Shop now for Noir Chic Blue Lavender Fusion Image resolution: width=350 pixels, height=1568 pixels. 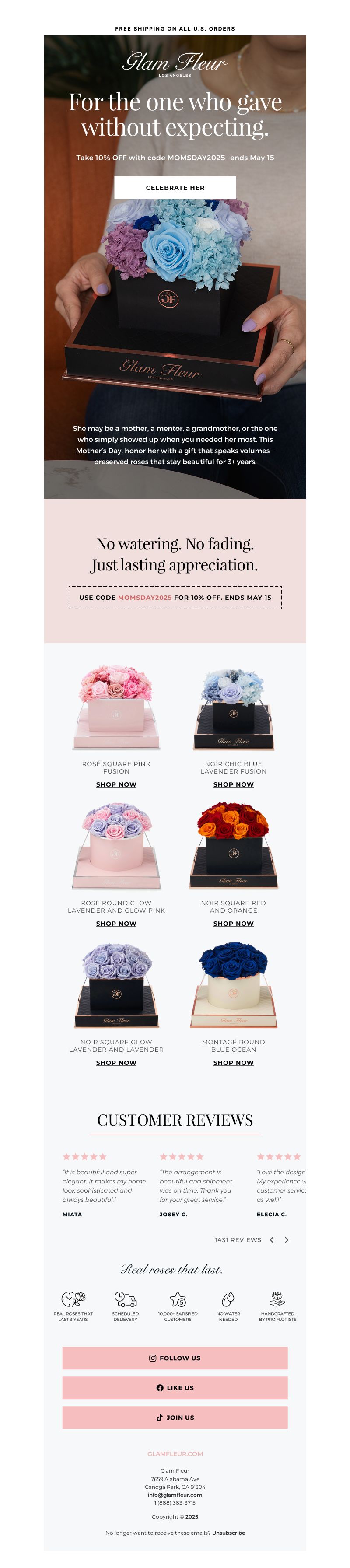pyautogui.click(x=233, y=784)
